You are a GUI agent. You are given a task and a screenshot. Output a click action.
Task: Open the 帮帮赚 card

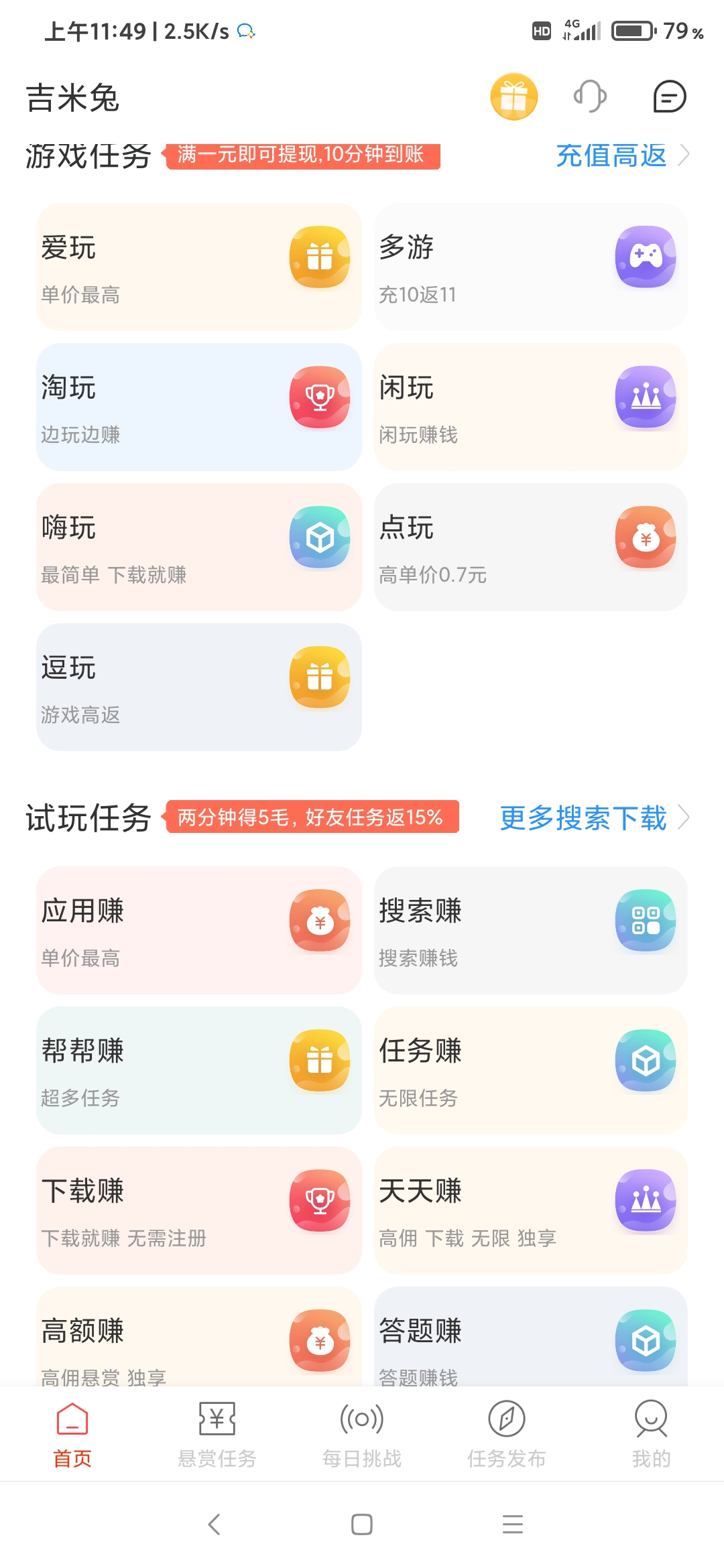pos(199,1070)
